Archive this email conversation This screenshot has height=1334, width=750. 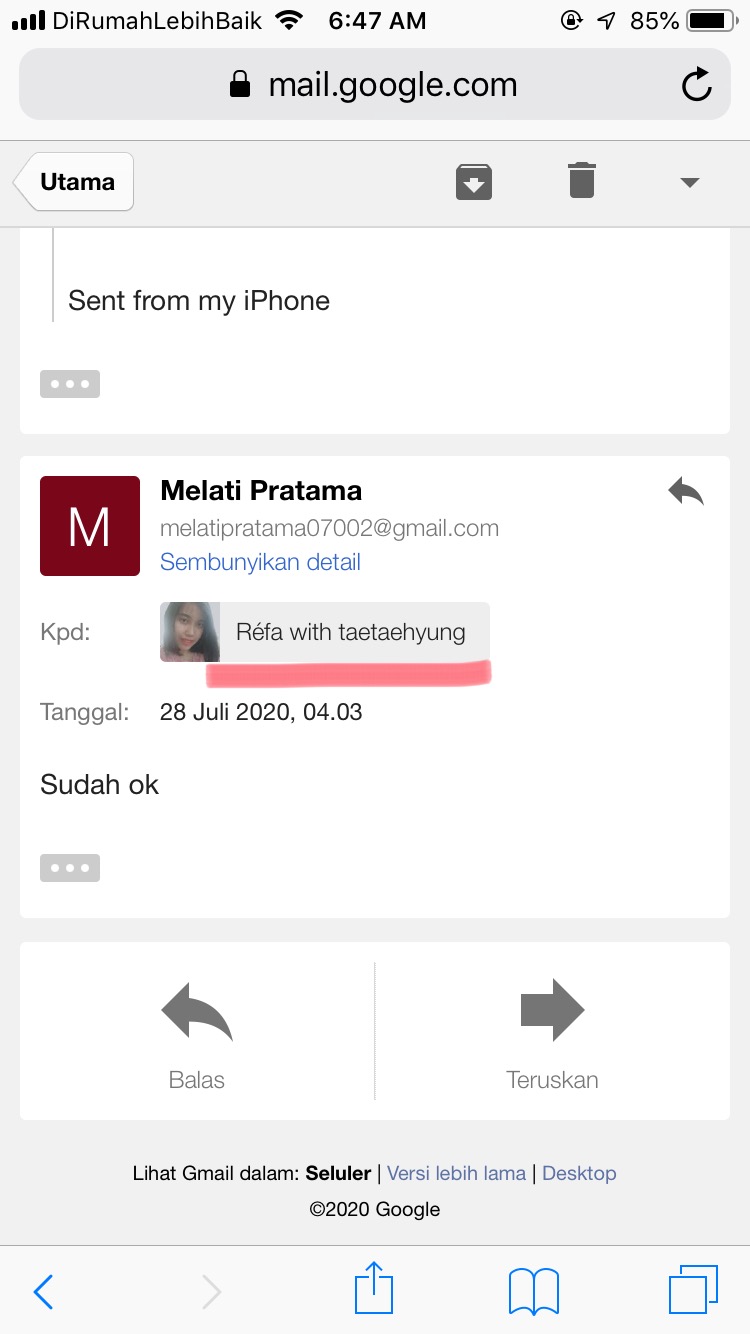(474, 182)
